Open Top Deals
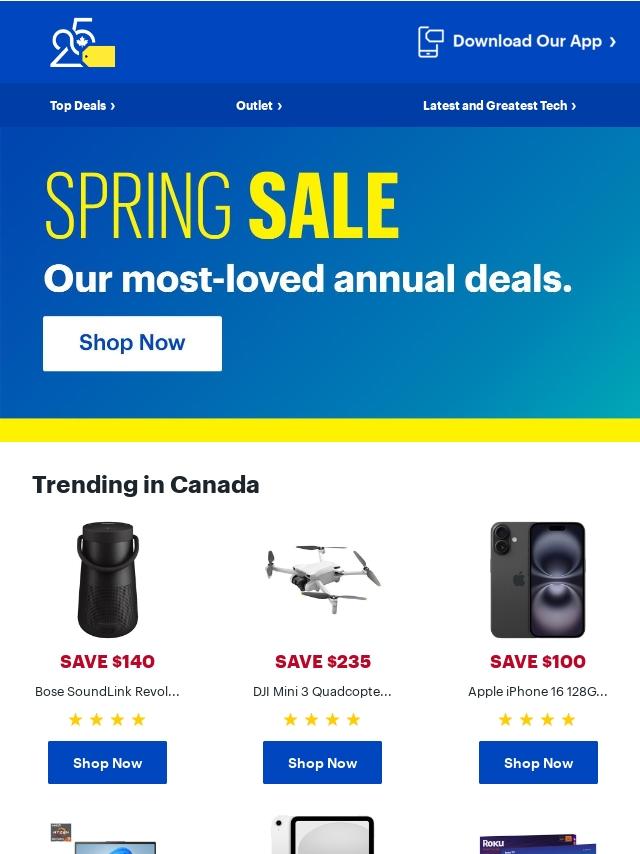The image size is (640, 854). 82,106
